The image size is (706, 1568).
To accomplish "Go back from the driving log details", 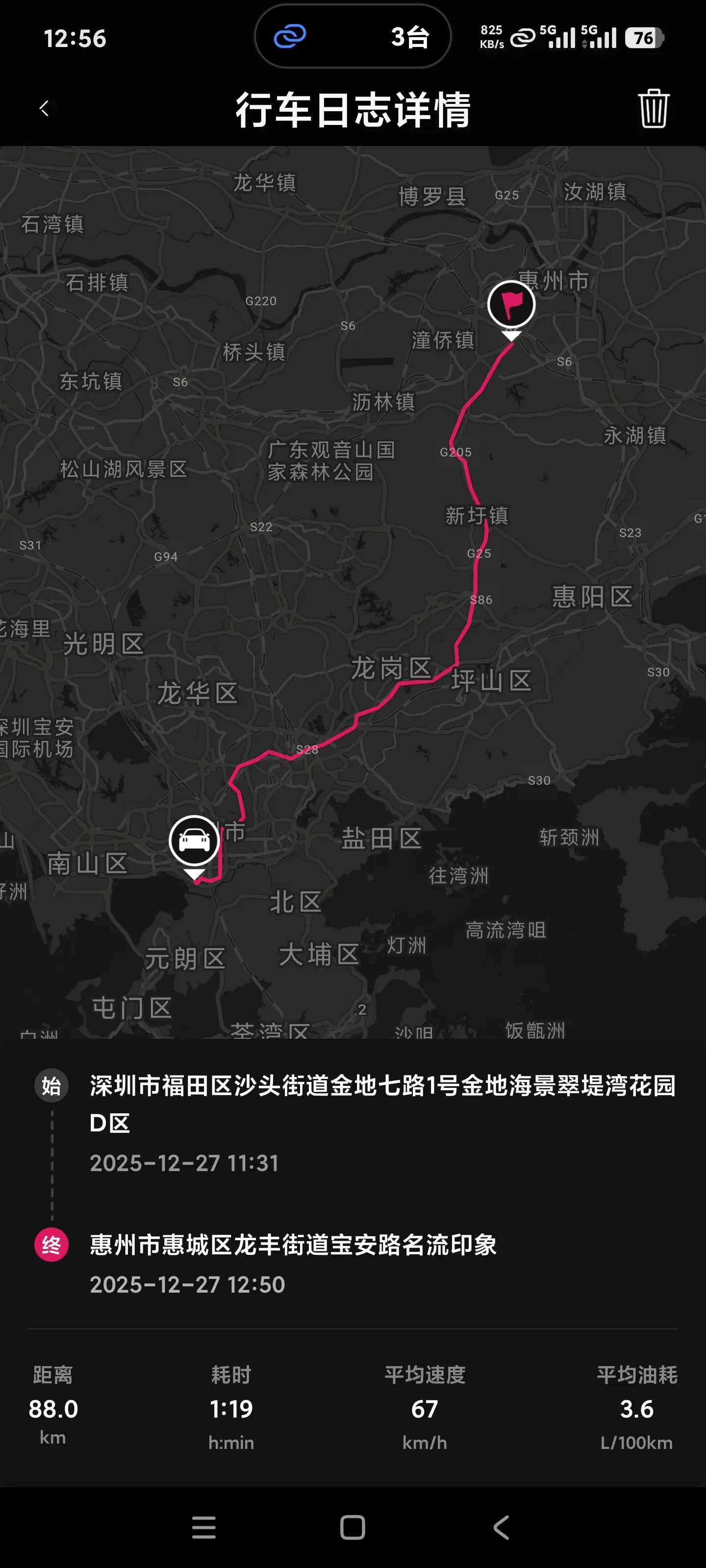I will click(44, 109).
